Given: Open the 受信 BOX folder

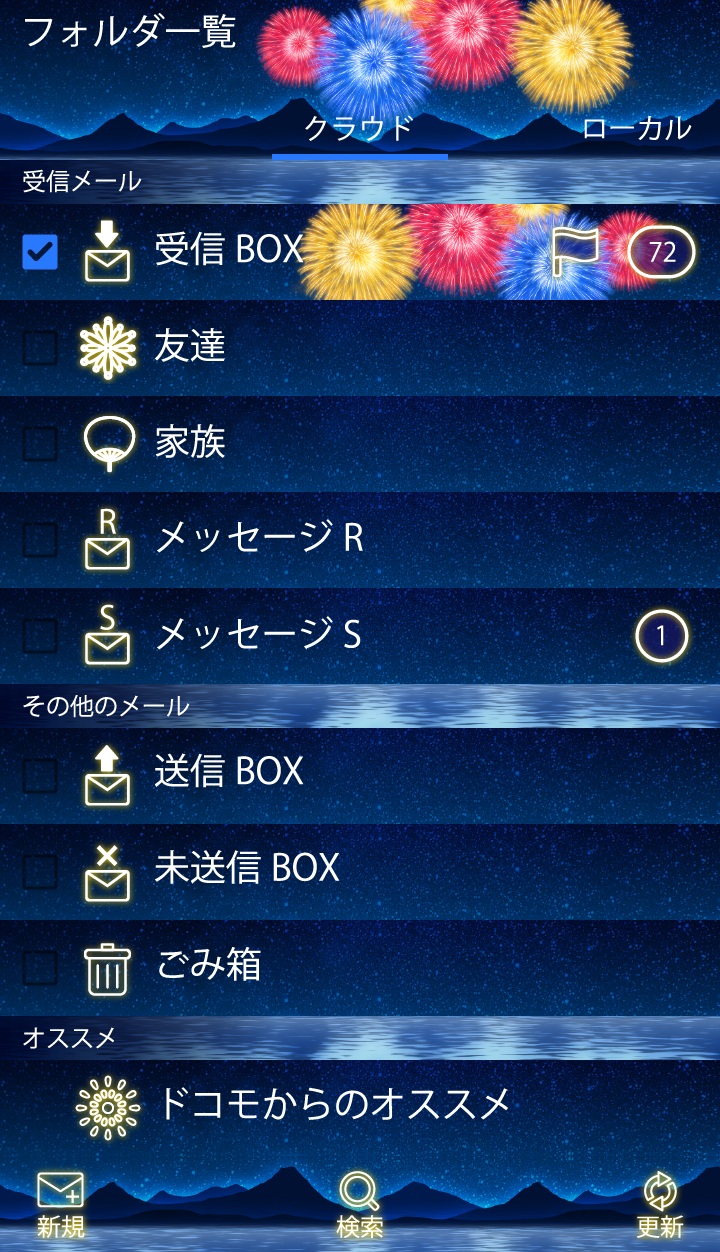Looking at the screenshot, I should (x=228, y=250).
